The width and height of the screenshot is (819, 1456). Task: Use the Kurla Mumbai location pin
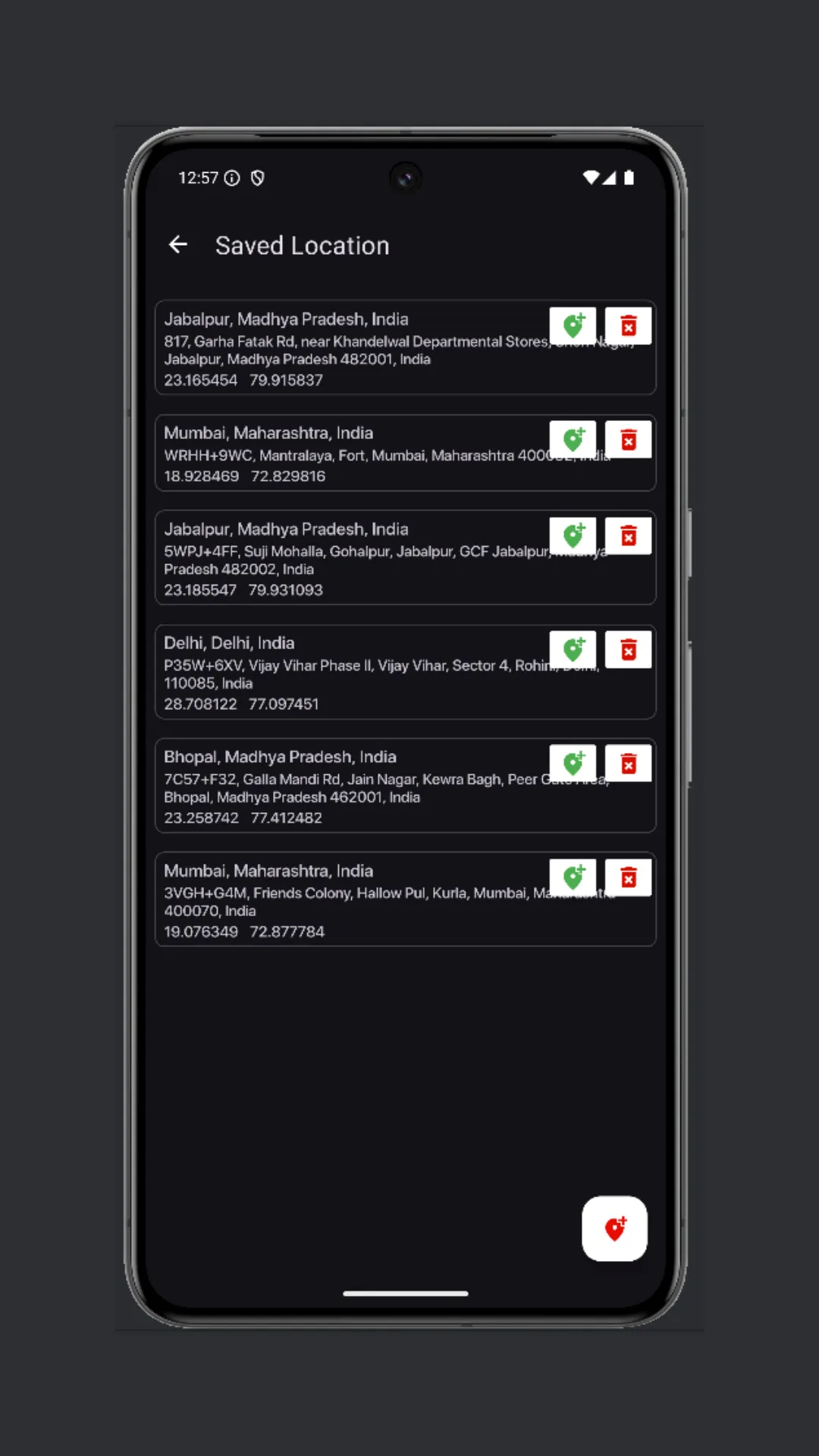(x=573, y=877)
